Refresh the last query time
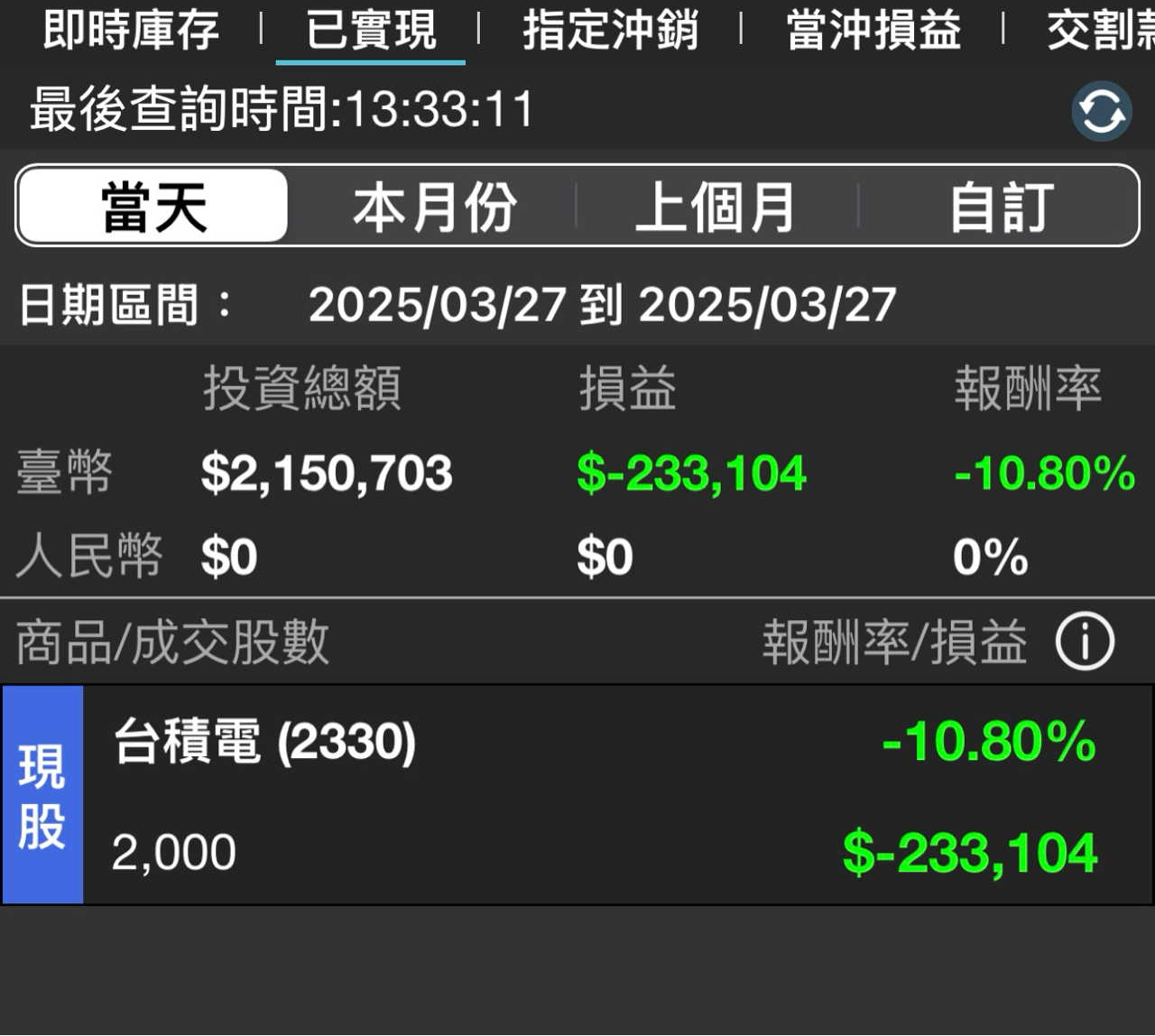Image resolution: width=1155 pixels, height=1036 pixels. point(1101,112)
